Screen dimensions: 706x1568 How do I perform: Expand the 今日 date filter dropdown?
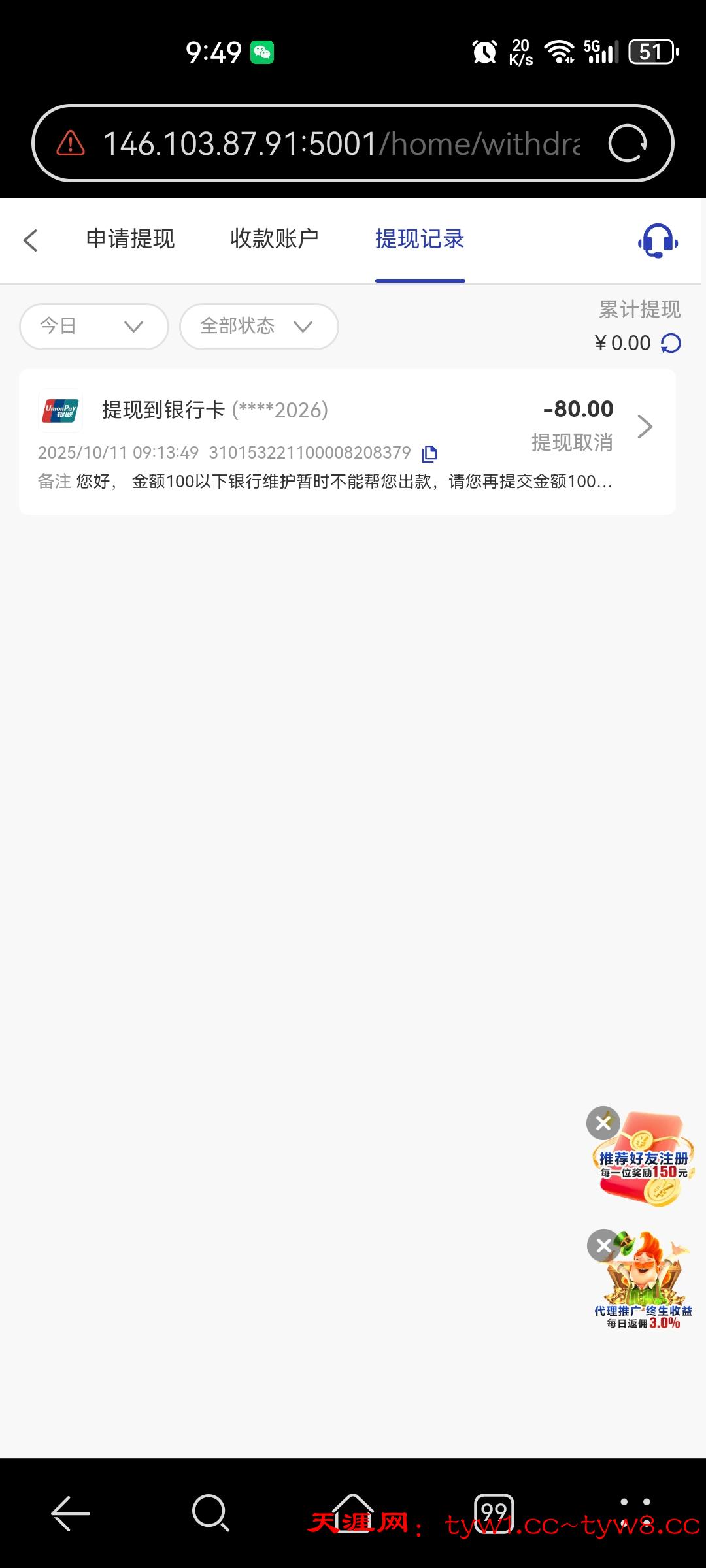(93, 326)
